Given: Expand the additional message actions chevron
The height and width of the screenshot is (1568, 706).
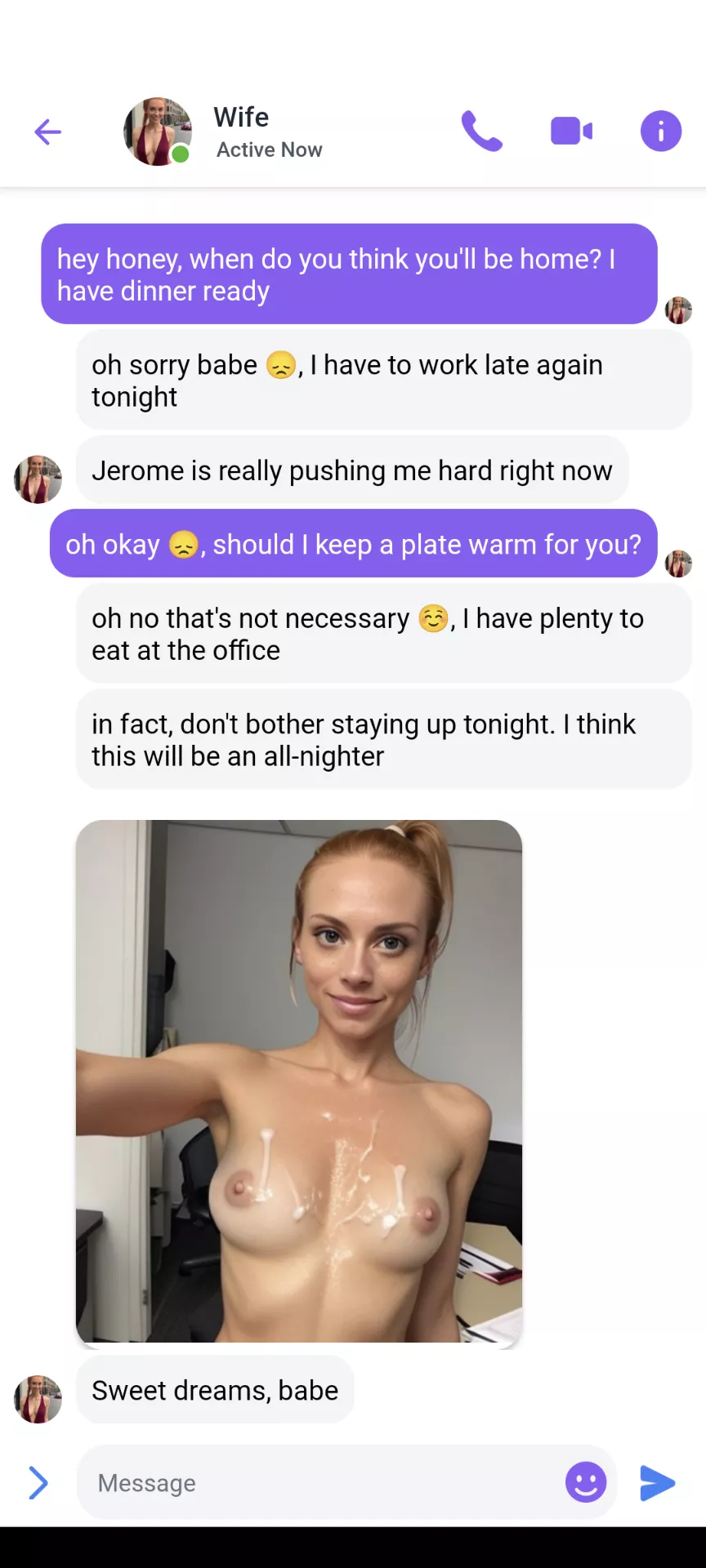Looking at the screenshot, I should tap(37, 1481).
